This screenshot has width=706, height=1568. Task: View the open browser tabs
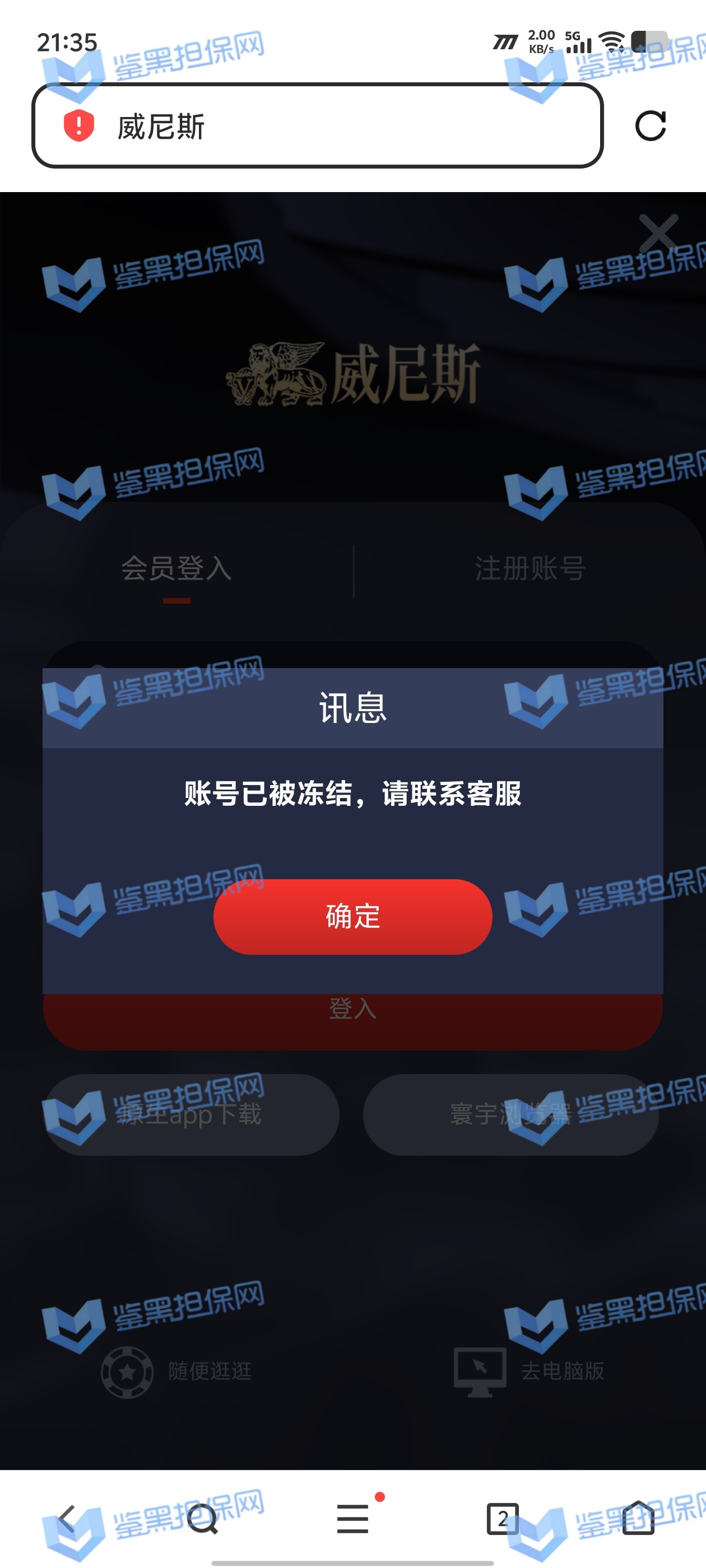(503, 1519)
